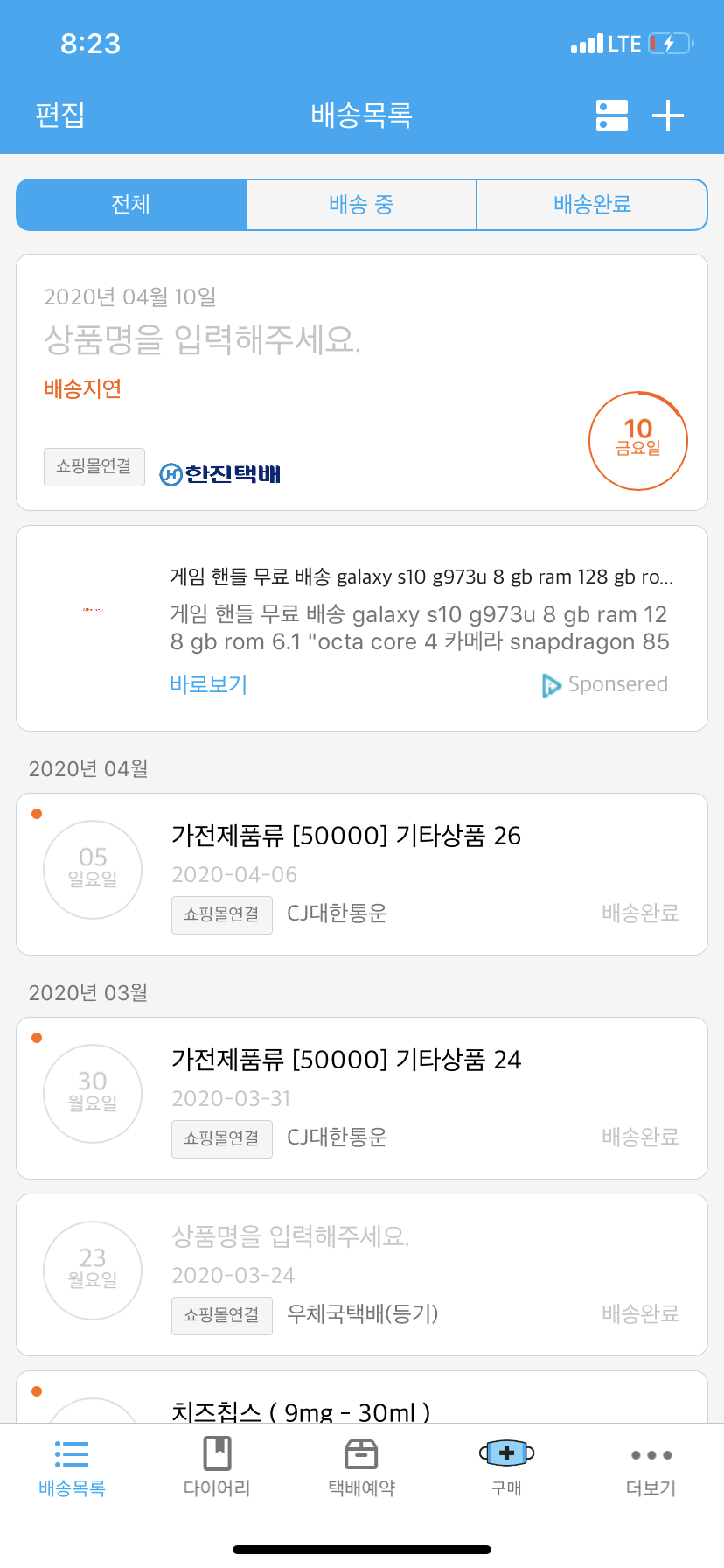Screen dimensions: 724x1568
Task: Tap 쇼핑몰연결 on the 우체국택배 card
Action: 222,1316
